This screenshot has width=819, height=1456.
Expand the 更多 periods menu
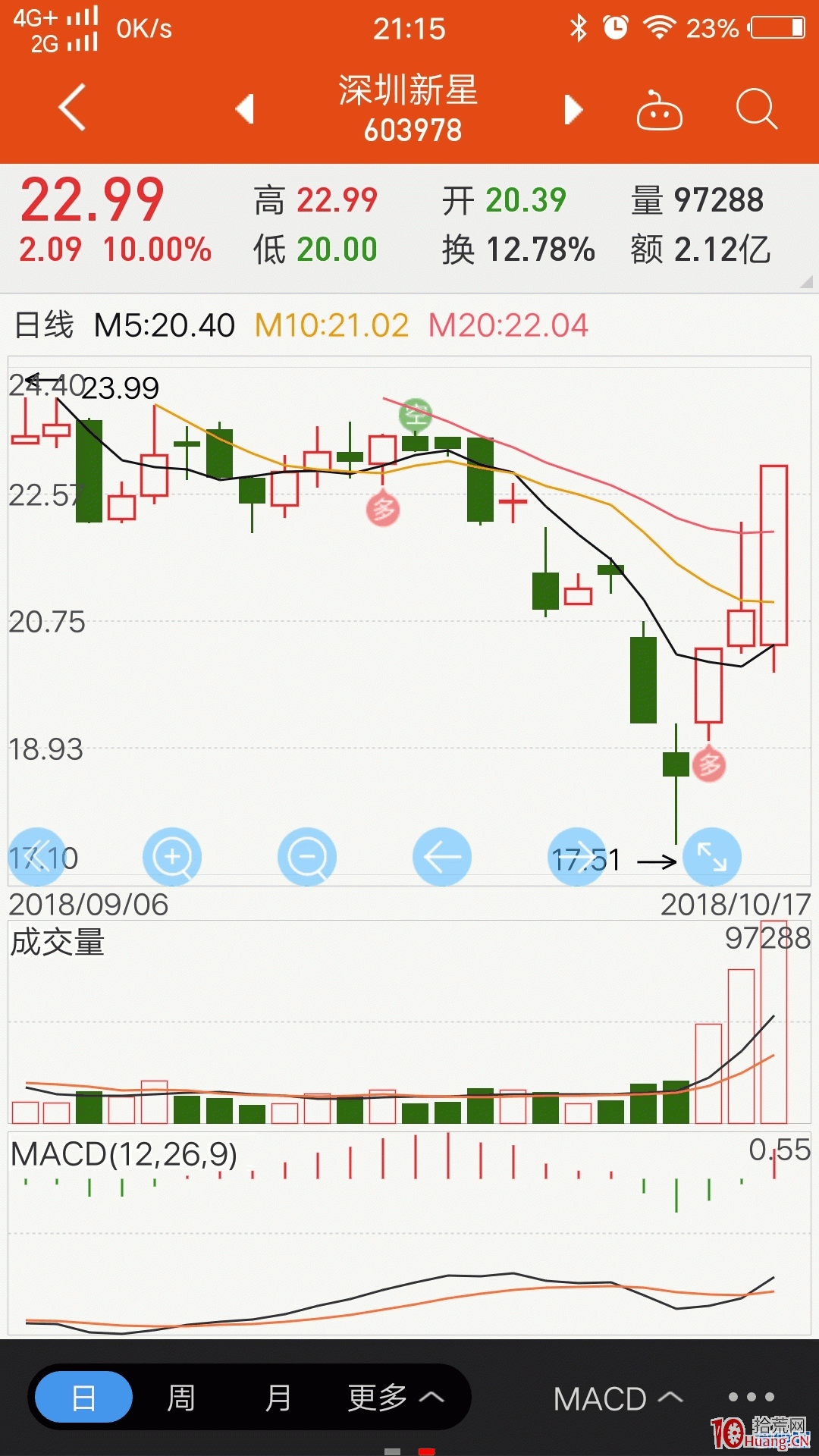coord(394,1397)
